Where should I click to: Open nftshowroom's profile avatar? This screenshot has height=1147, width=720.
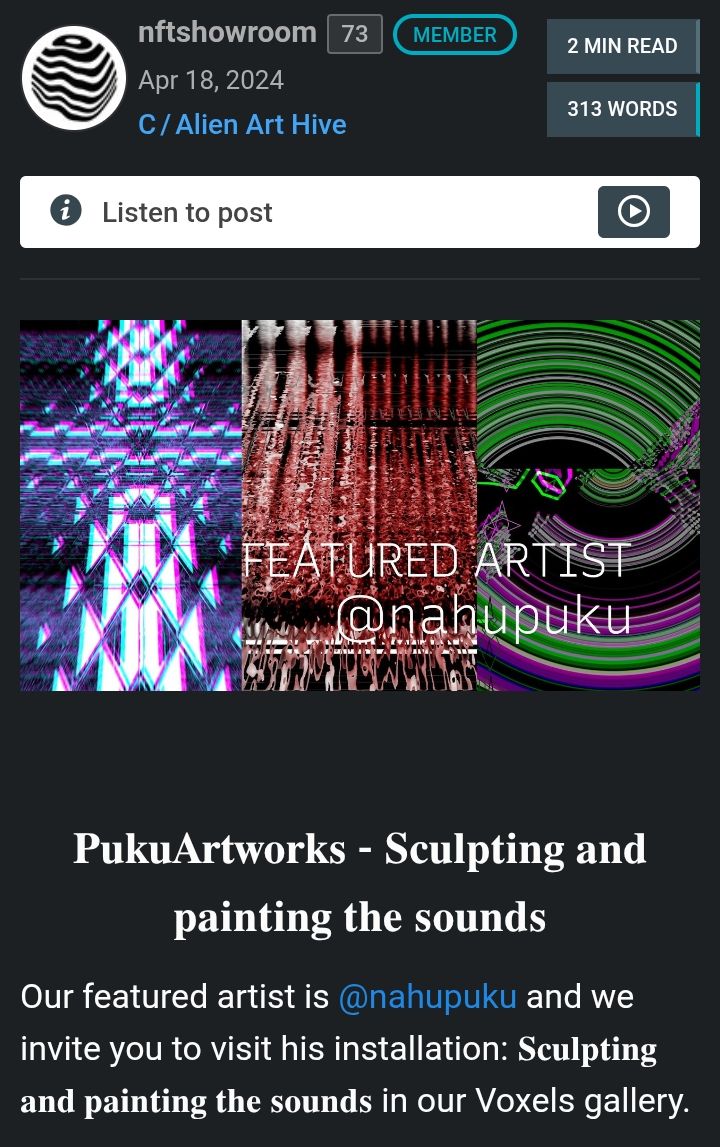click(73, 78)
